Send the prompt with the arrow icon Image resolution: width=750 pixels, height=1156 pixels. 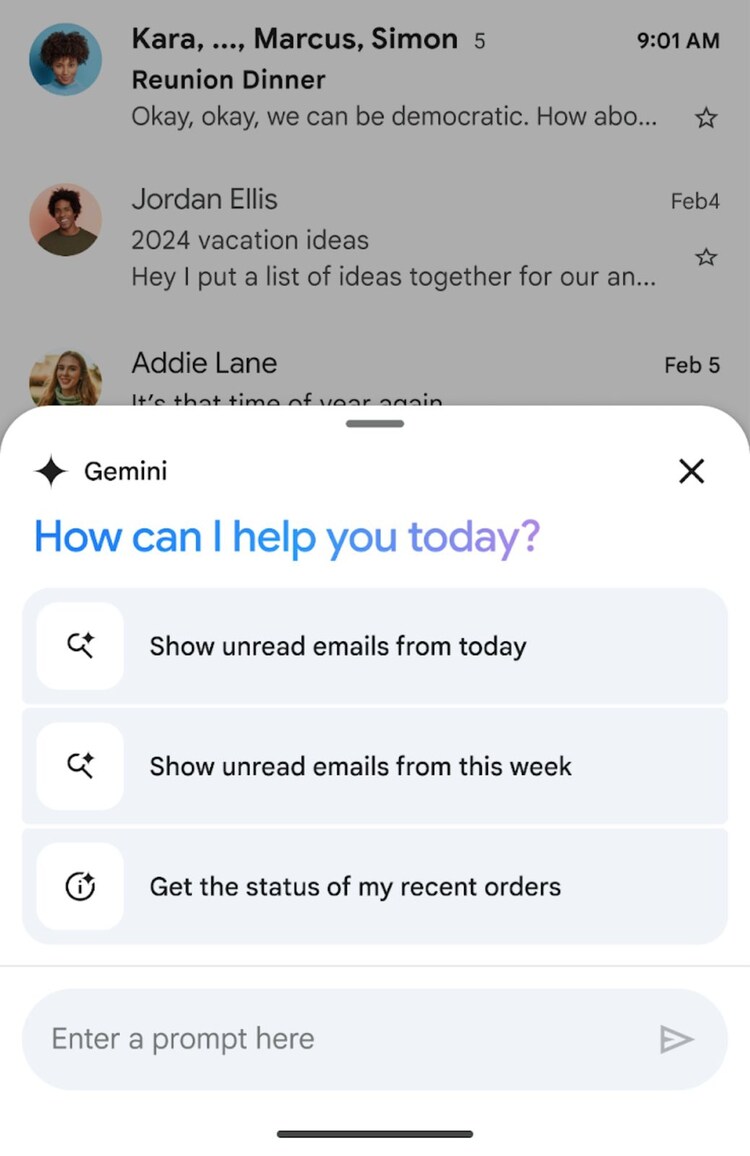676,1040
